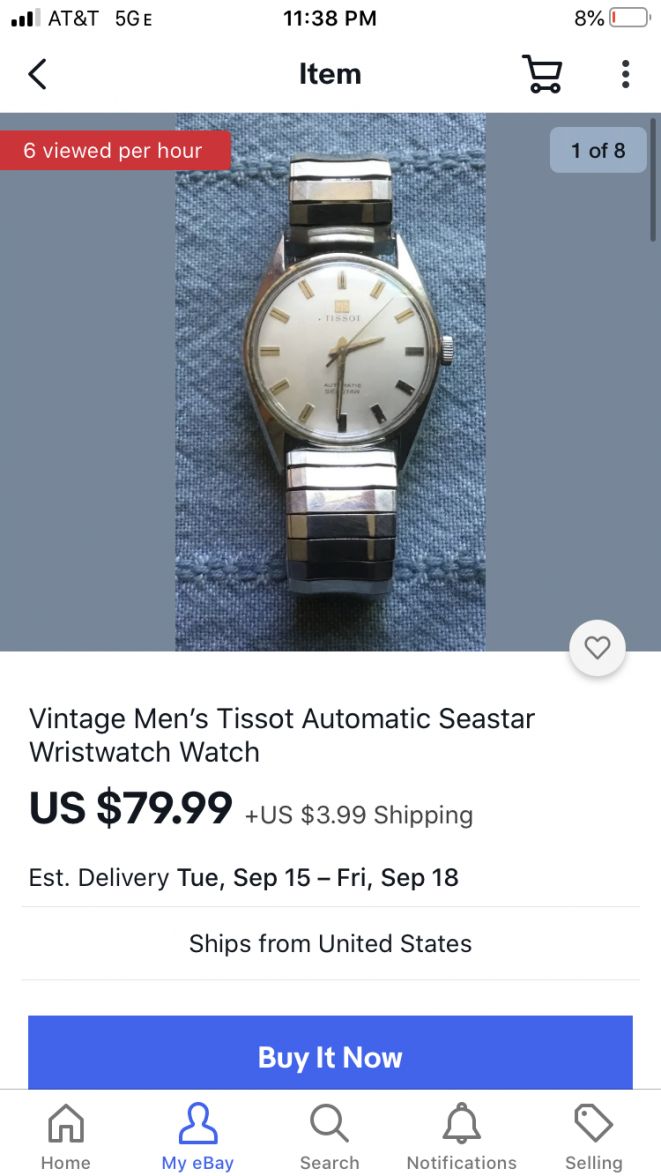Open the shopping cart
The width and height of the screenshot is (661, 1176).
tap(542, 74)
